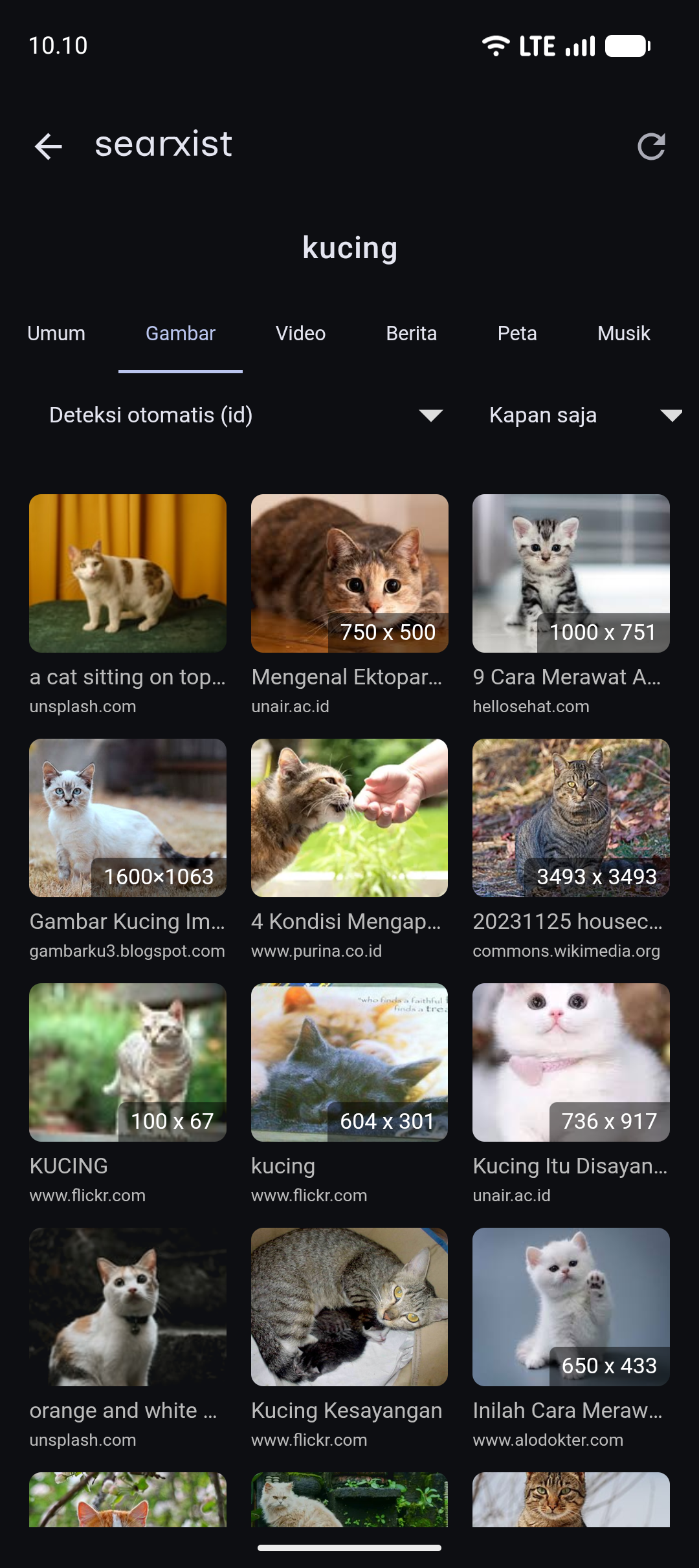Reload the search results
The height and width of the screenshot is (1568, 699).
point(650,146)
